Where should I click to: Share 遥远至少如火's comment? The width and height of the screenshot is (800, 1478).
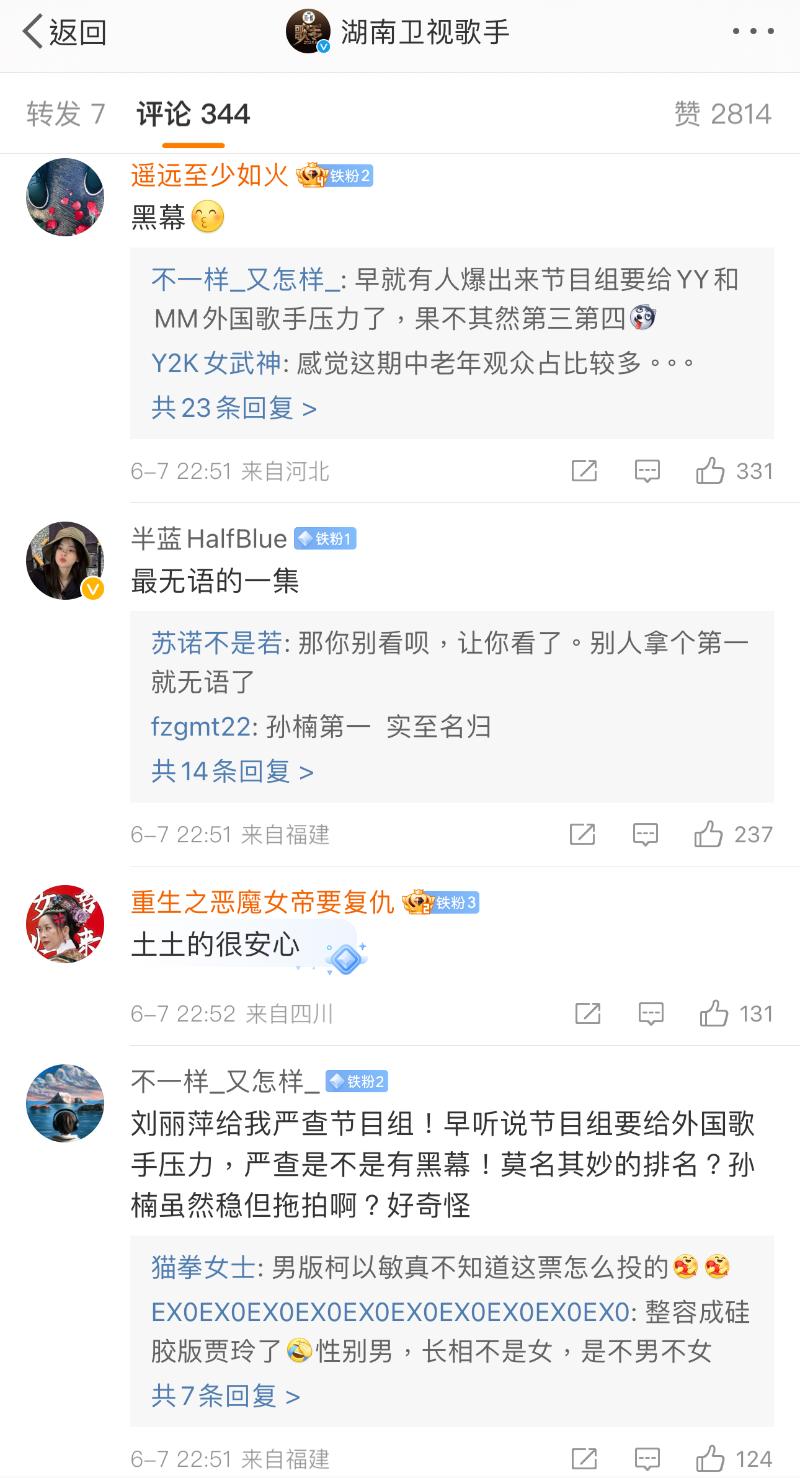(x=584, y=471)
